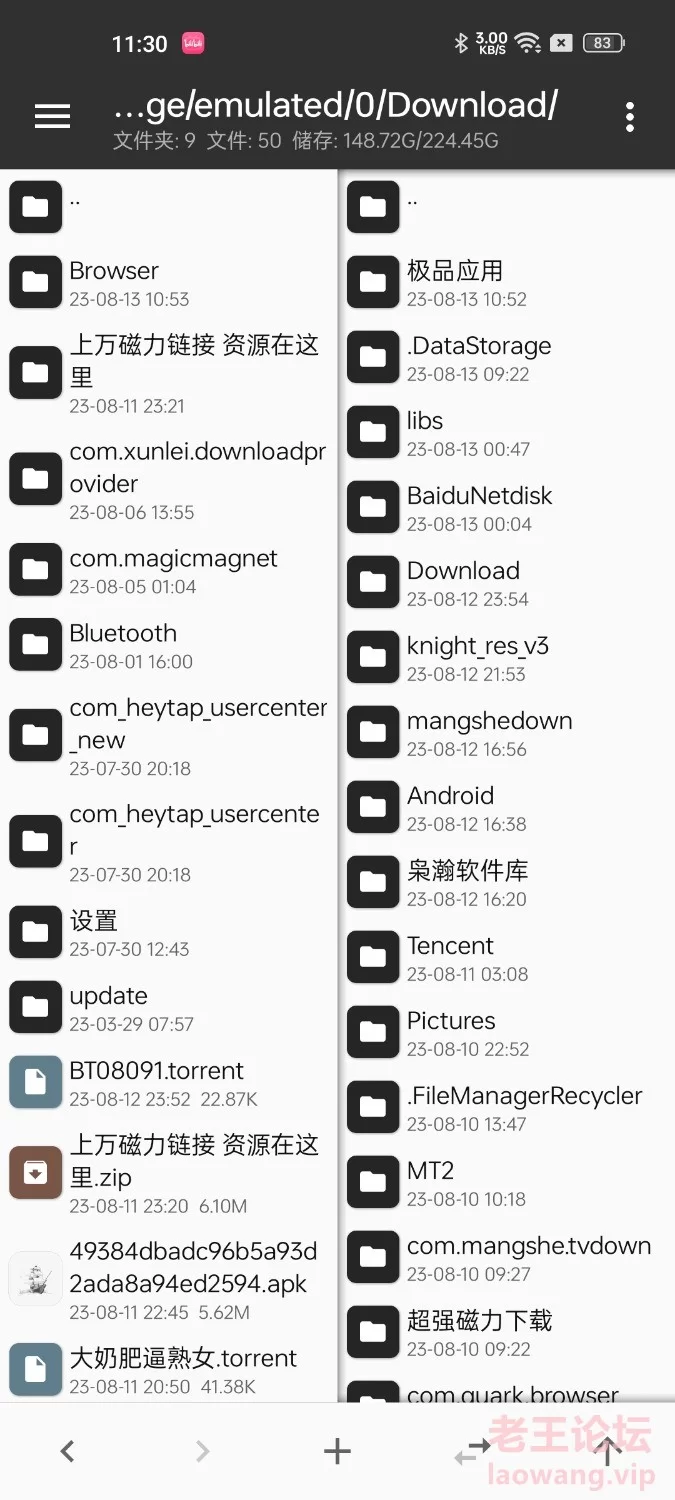Select the 49384dbadc96b5a93d2ada8a94ed2594.apk file
The image size is (675, 1500).
click(168, 1279)
